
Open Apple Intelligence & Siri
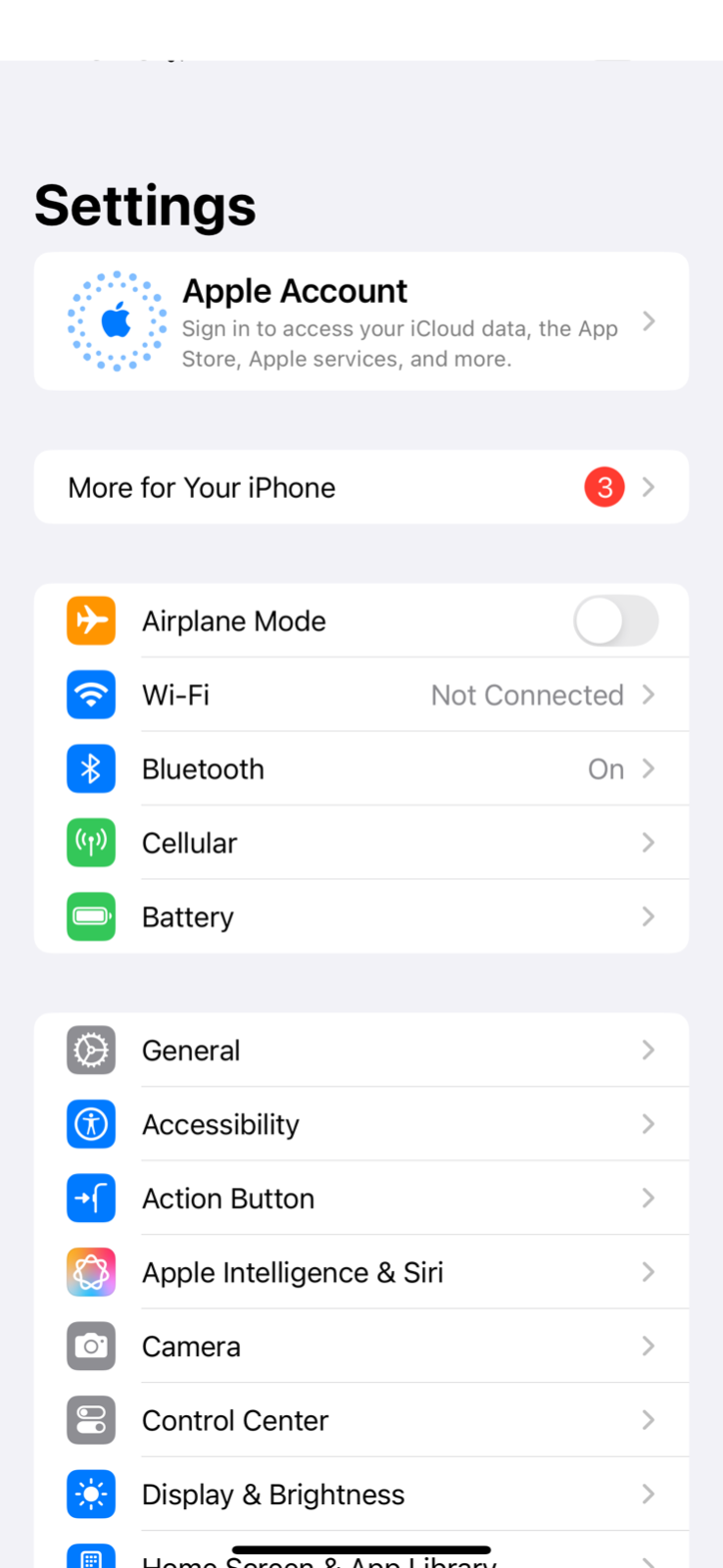point(361,1272)
